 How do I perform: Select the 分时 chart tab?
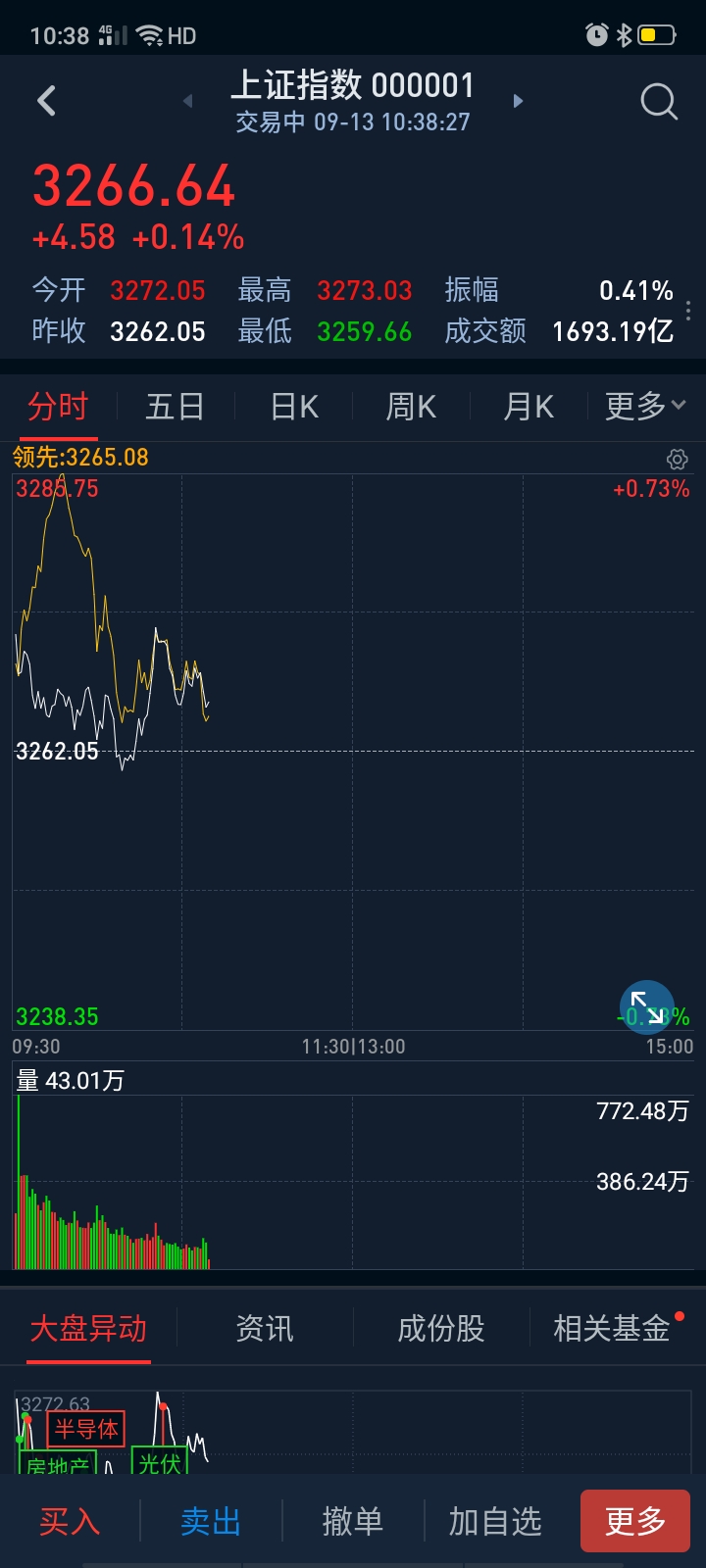pyautogui.click(x=59, y=406)
